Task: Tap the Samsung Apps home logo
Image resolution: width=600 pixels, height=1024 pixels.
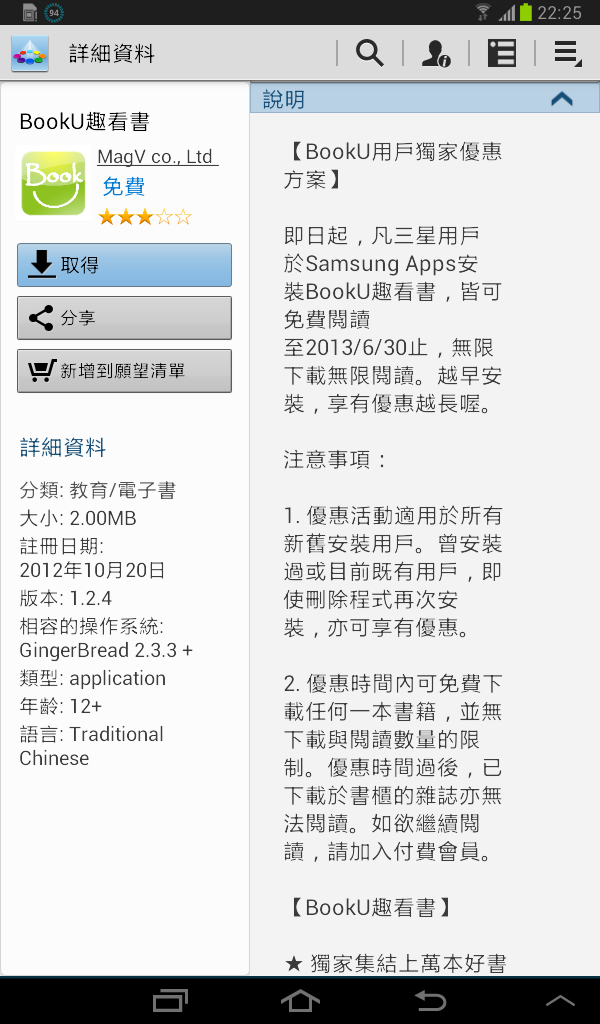Action: tap(29, 54)
